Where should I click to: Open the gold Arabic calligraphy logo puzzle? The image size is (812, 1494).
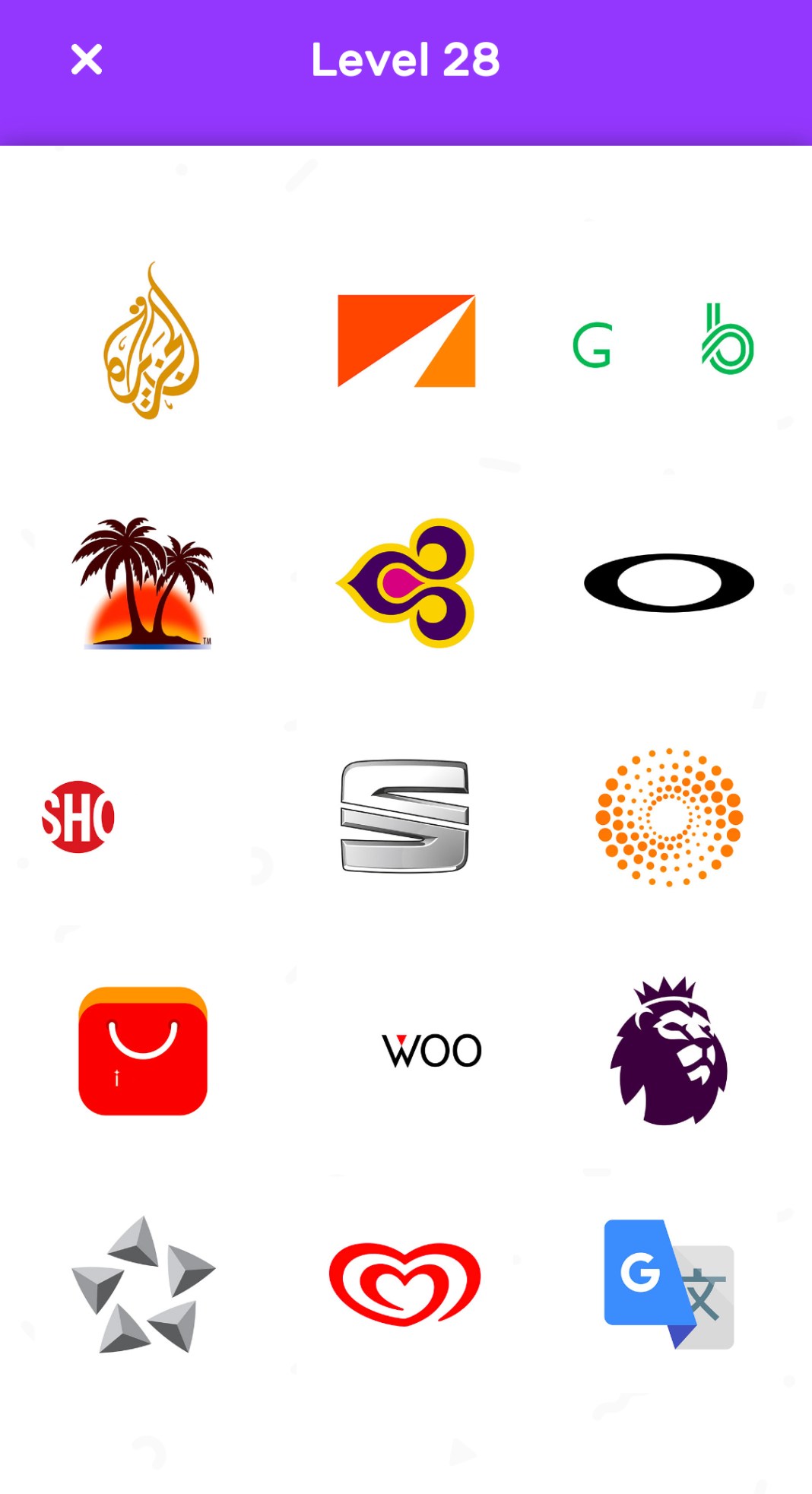[x=151, y=341]
